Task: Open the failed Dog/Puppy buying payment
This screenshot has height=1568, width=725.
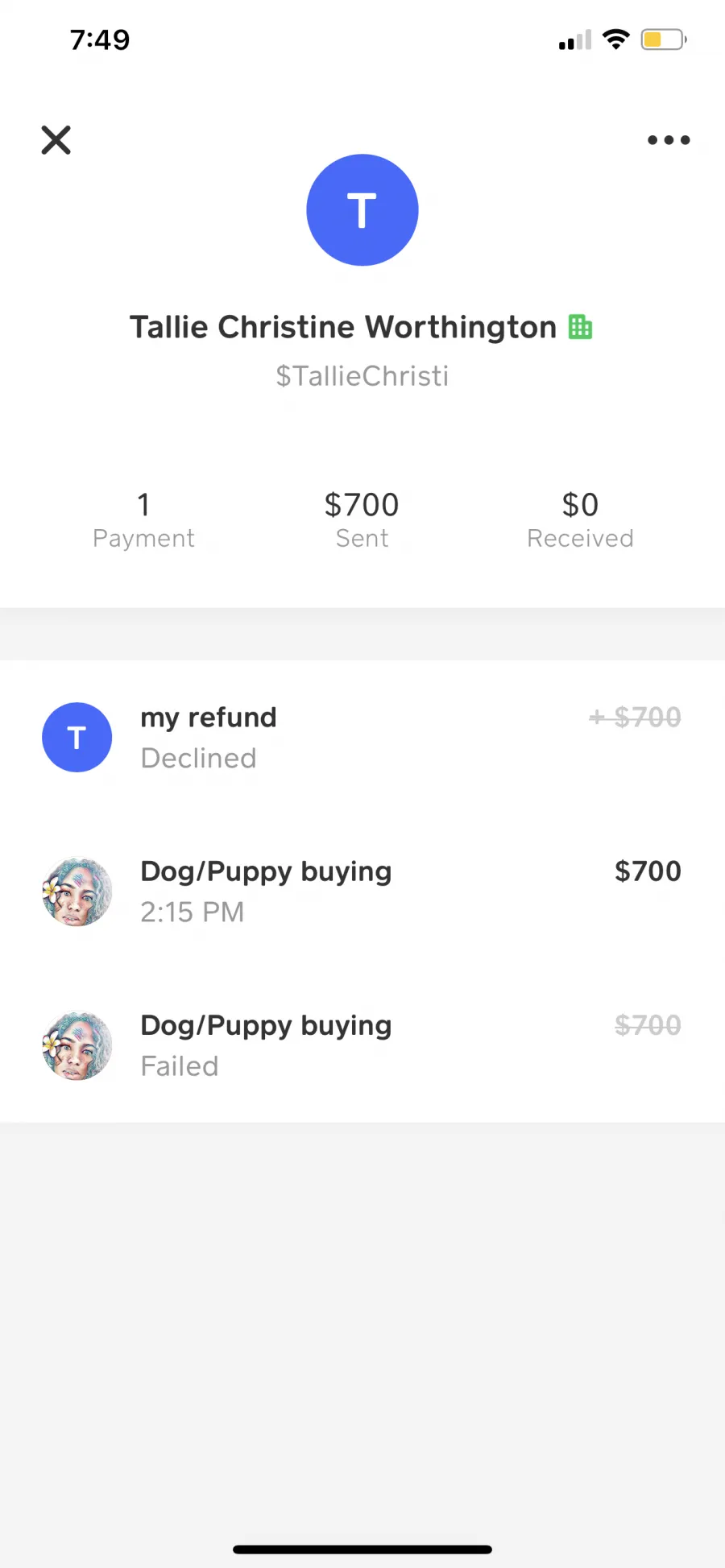Action: pos(362,1045)
